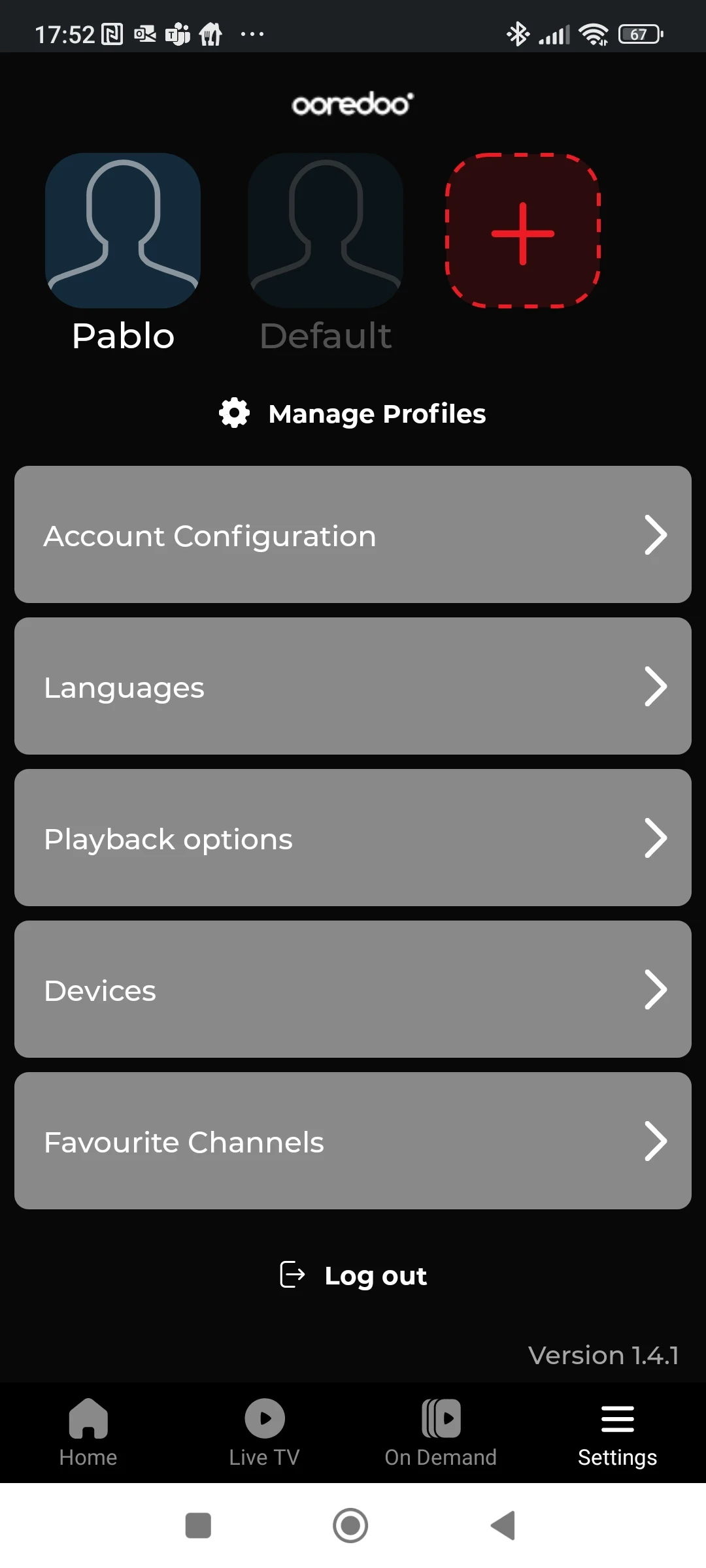Open Account Configuration settings
706x1568 pixels.
coord(353,534)
